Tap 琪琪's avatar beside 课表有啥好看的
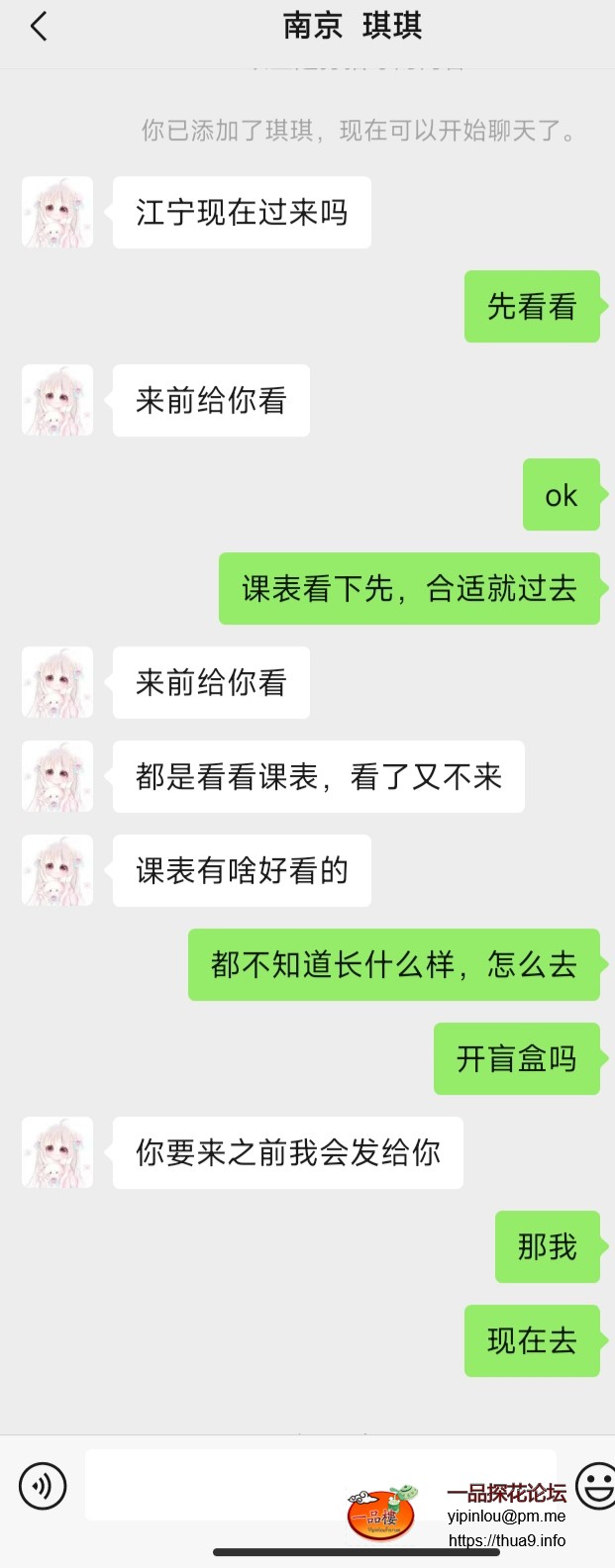615x1568 pixels. [x=57, y=870]
